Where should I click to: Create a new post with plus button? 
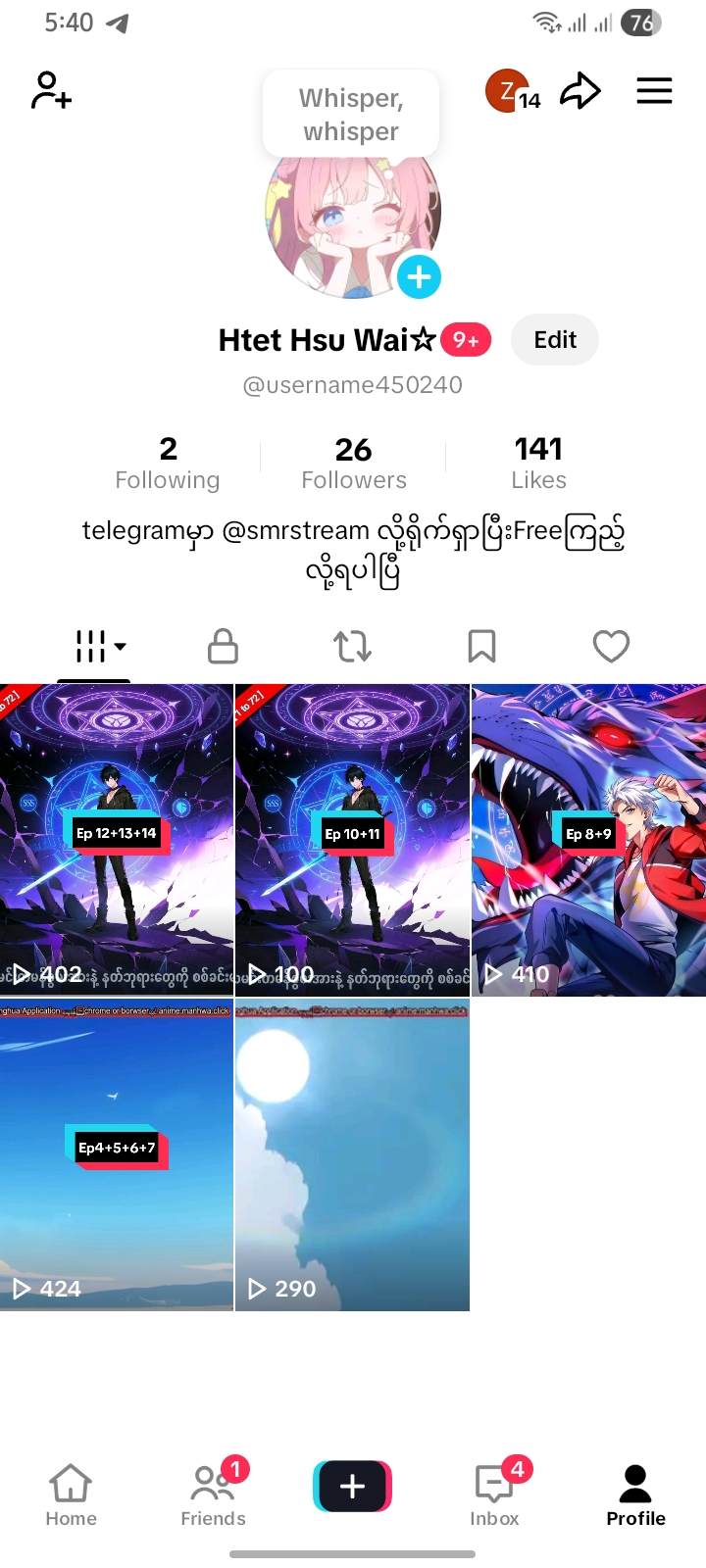[x=352, y=1486]
